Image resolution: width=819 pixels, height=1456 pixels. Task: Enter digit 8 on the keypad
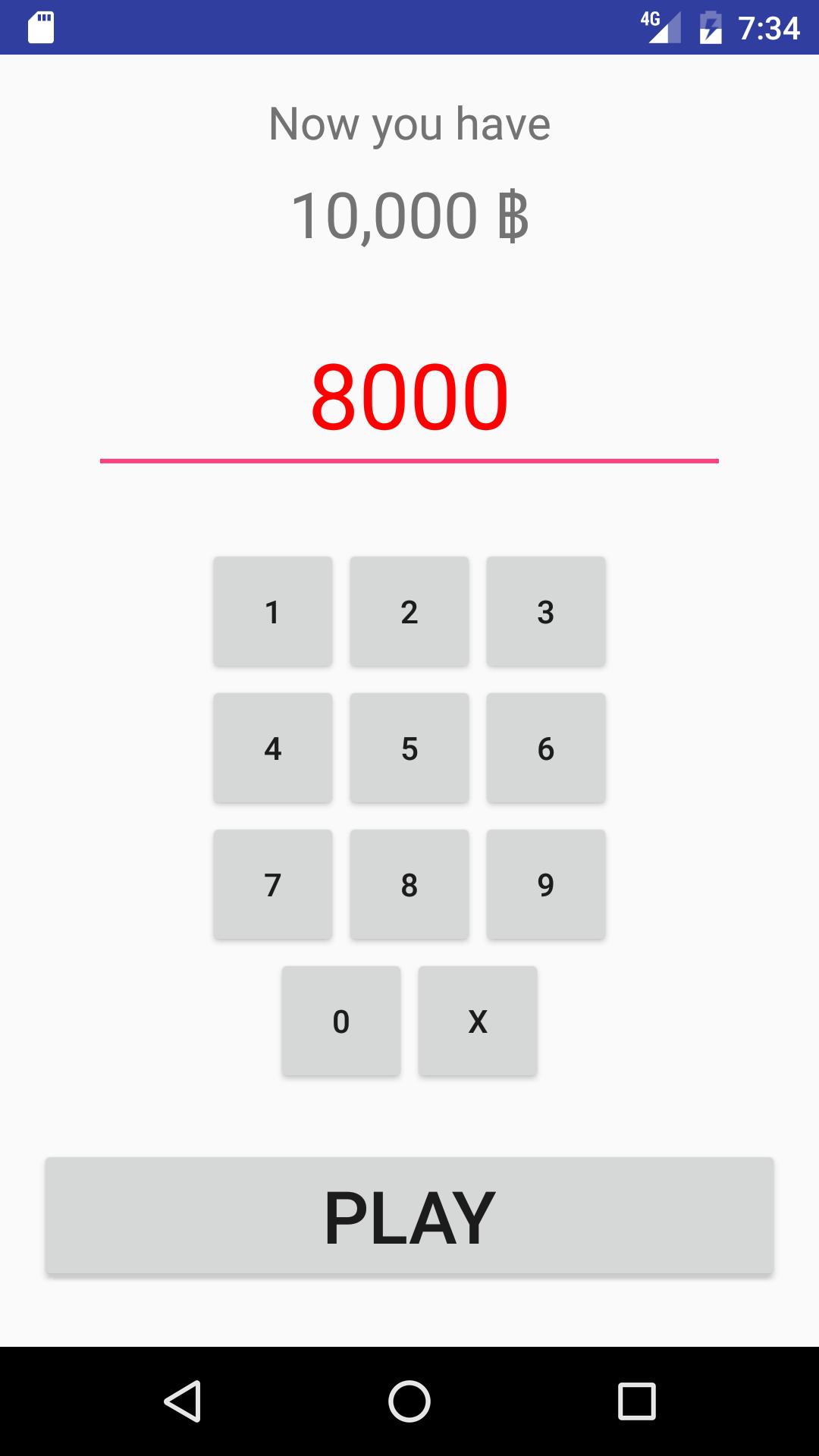409,885
